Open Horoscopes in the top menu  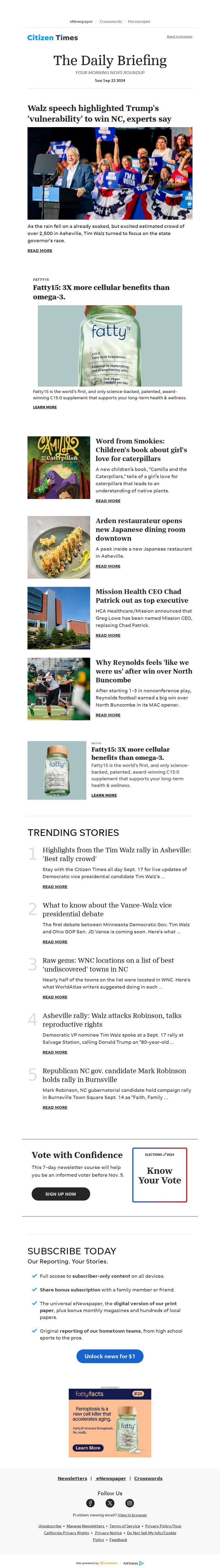click(139, 21)
